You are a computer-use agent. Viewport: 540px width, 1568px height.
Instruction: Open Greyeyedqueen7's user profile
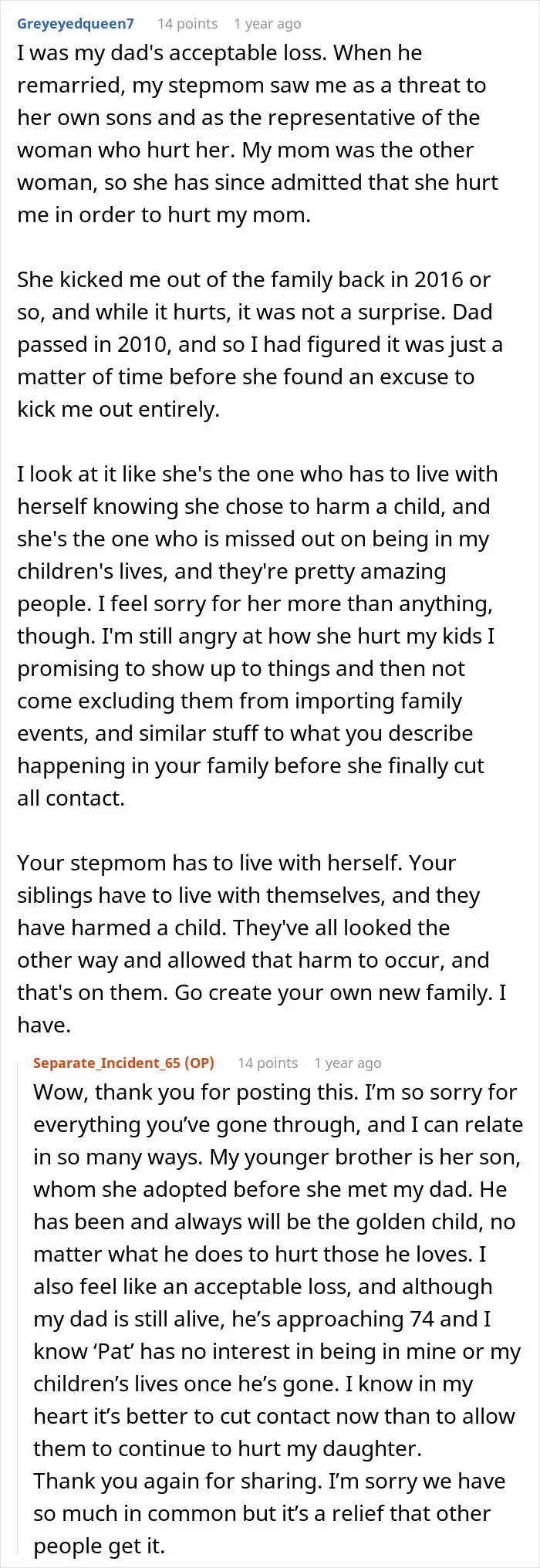coord(76,23)
